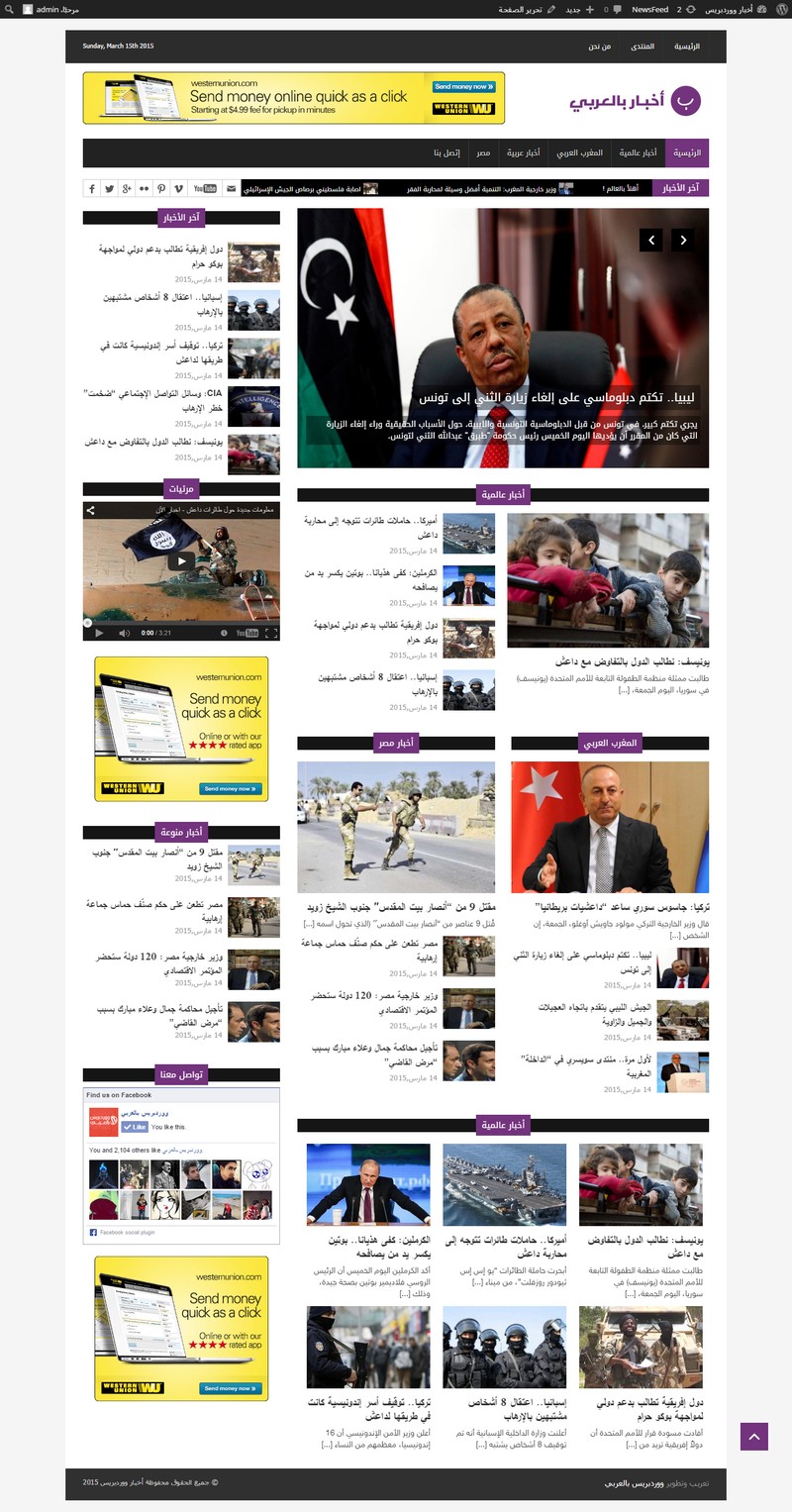Viewport: 792px width, 1512px height.
Task: Open the مصر menu item
Action: (x=482, y=153)
